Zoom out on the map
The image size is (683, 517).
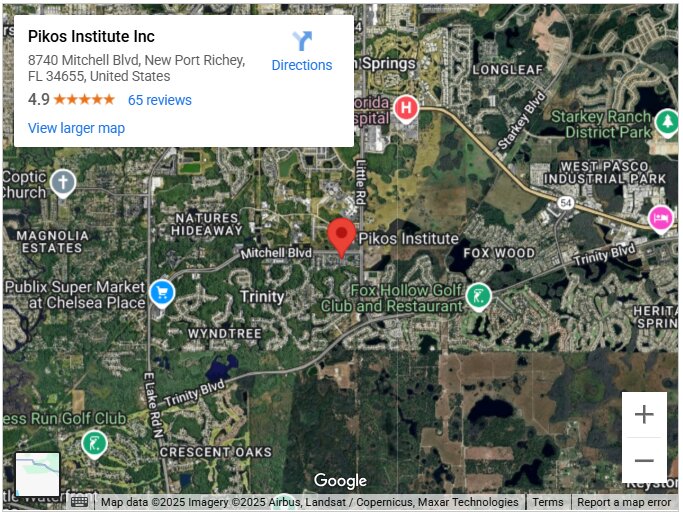point(644,461)
